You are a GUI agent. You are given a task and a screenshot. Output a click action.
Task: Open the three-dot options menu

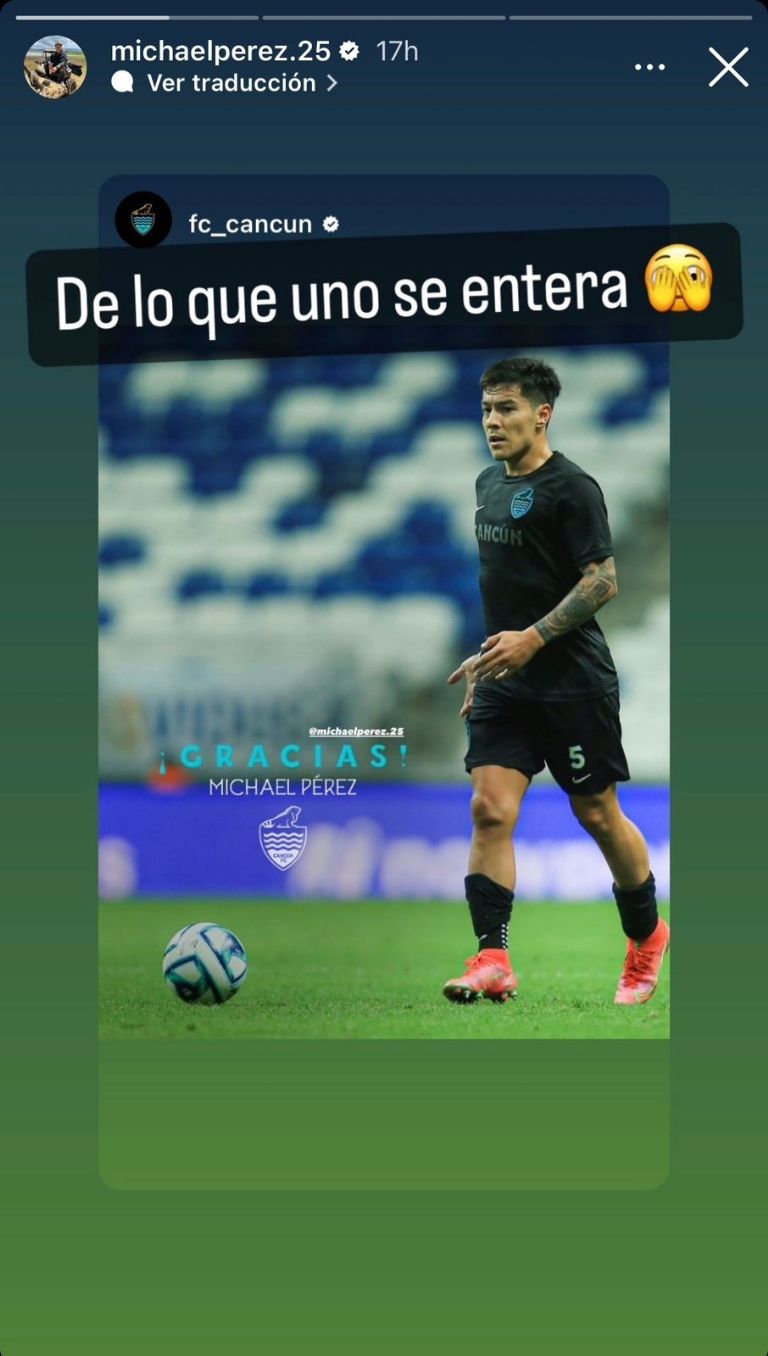pyautogui.click(x=649, y=67)
